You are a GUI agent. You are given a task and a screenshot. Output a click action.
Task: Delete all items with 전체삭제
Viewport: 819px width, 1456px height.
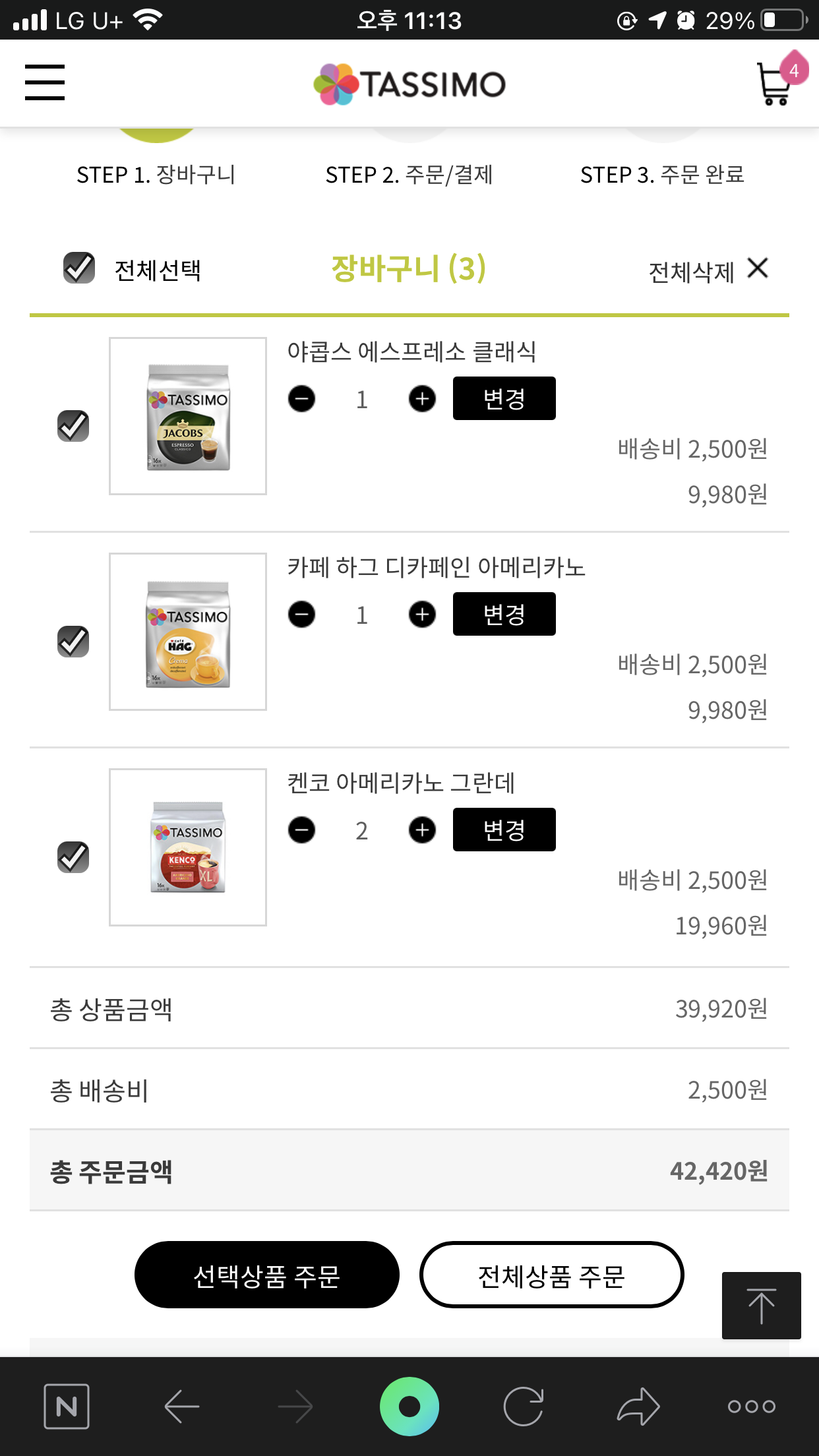click(708, 270)
